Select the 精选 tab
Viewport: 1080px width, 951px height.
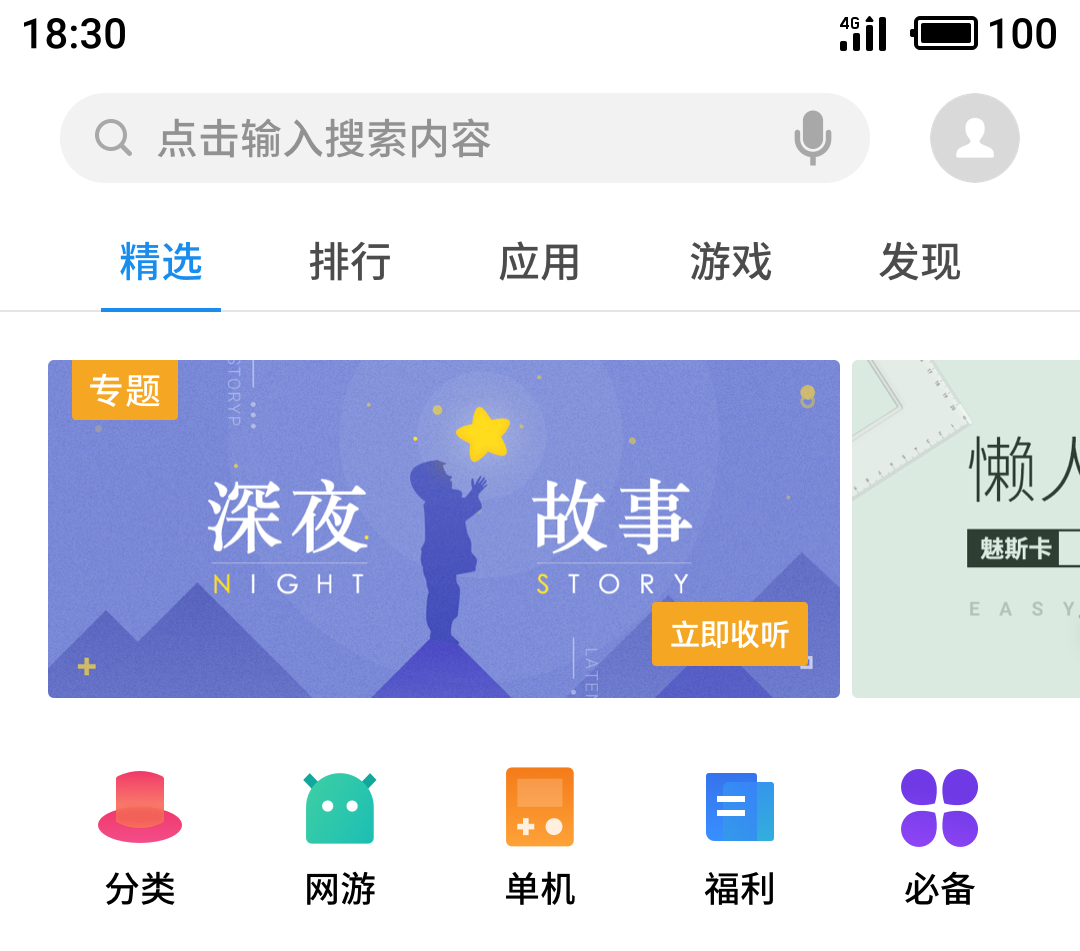click(x=160, y=262)
